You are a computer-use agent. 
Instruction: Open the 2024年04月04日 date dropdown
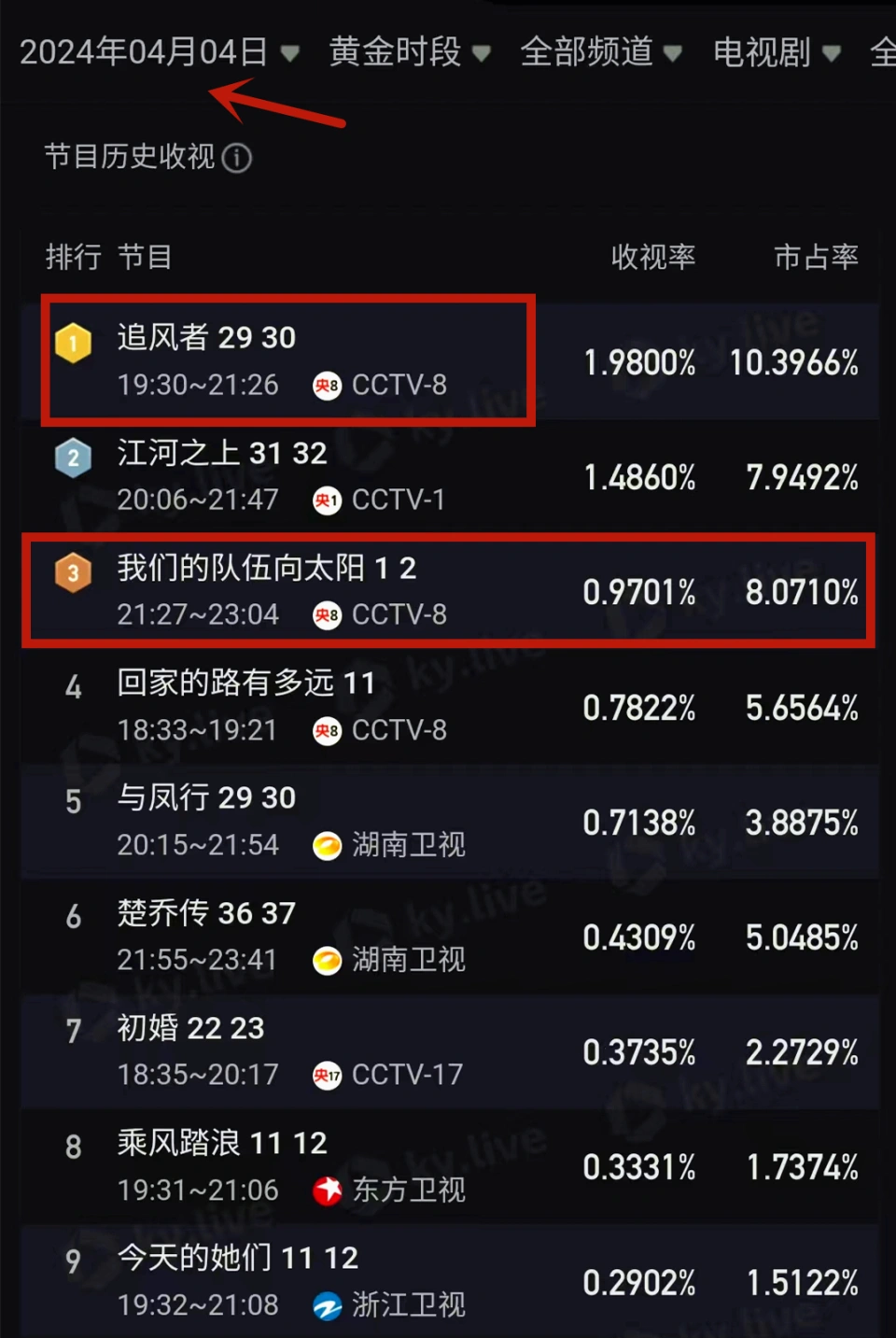(x=159, y=52)
